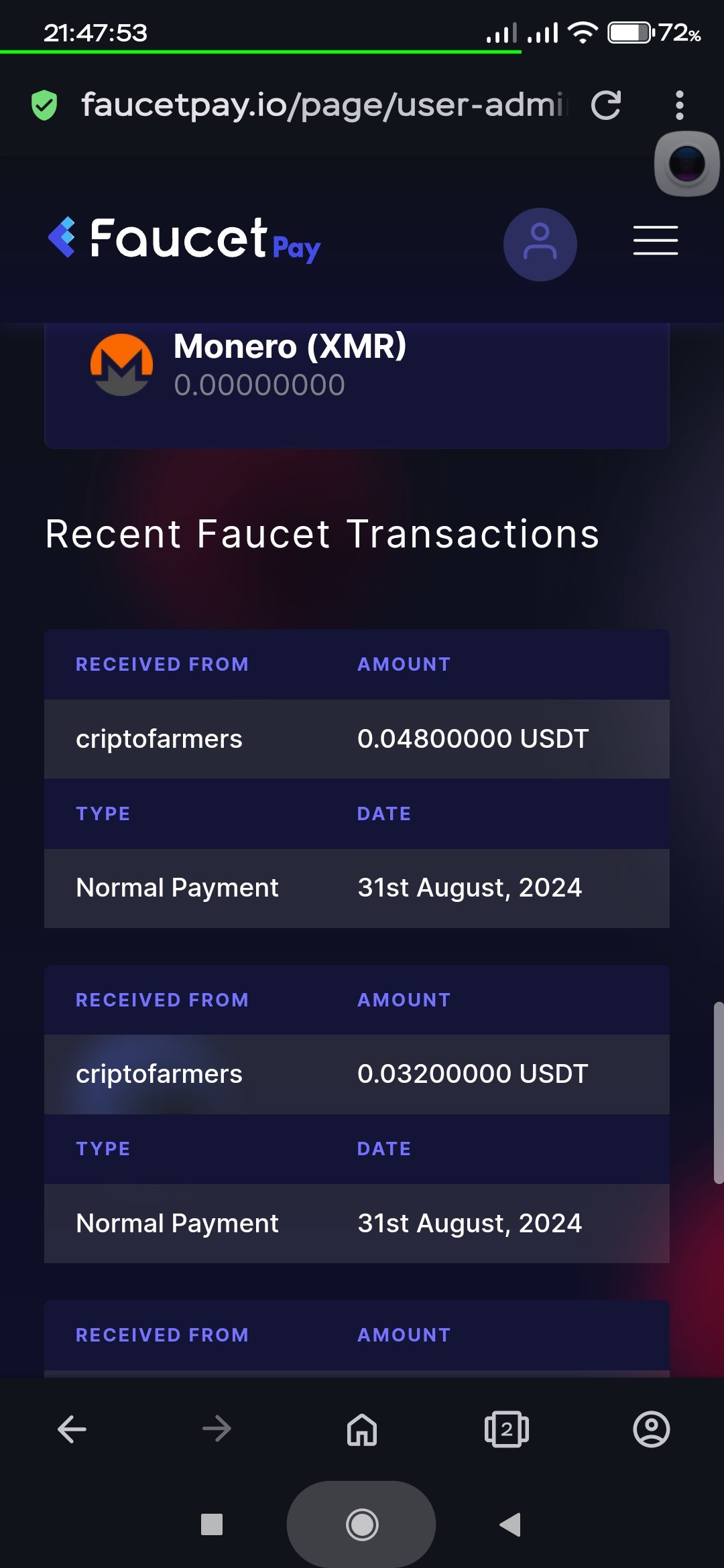Open the user profile avatar
This screenshot has width=724, height=1568.
click(540, 244)
